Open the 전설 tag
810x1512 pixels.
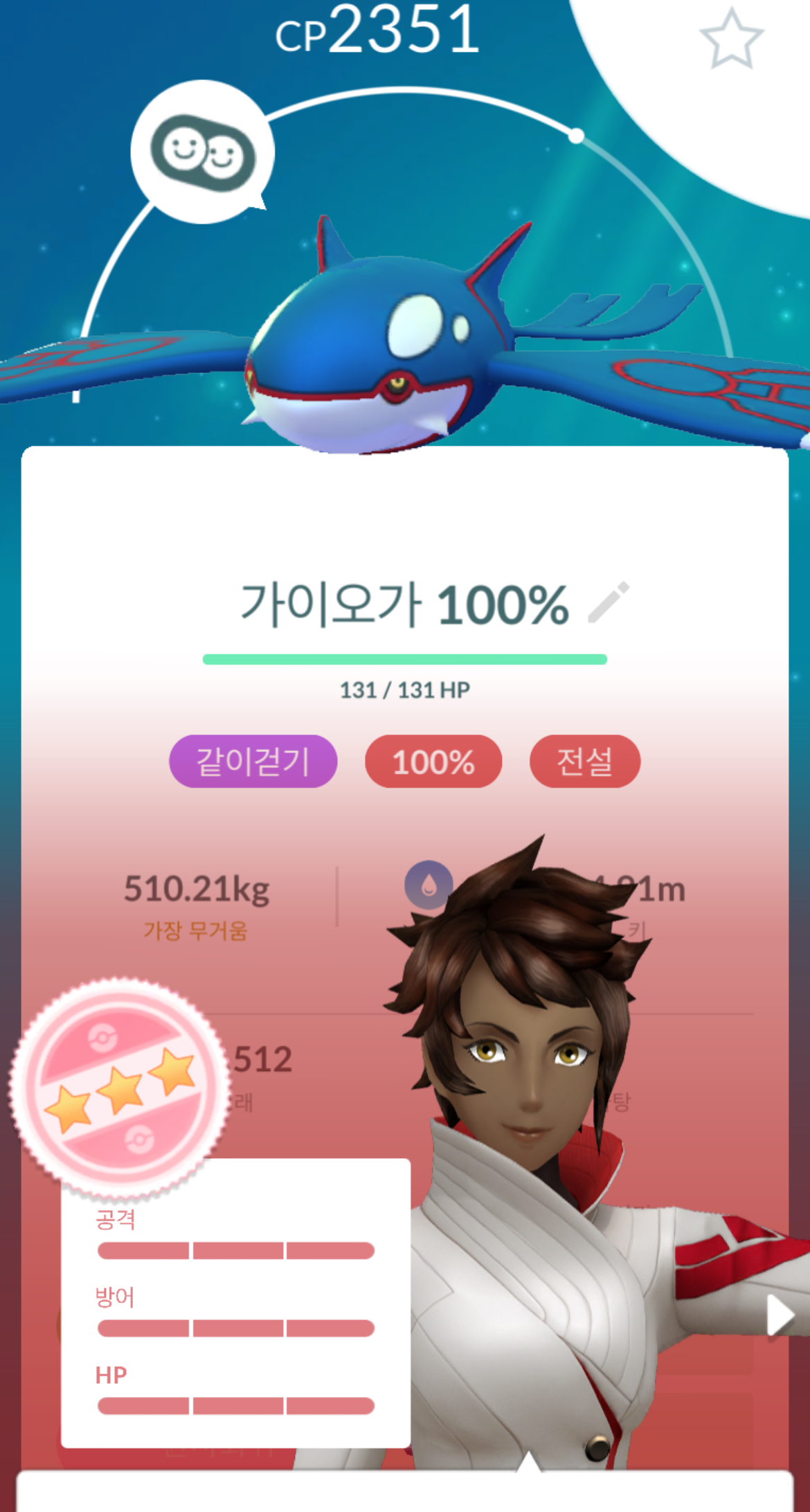[585, 762]
